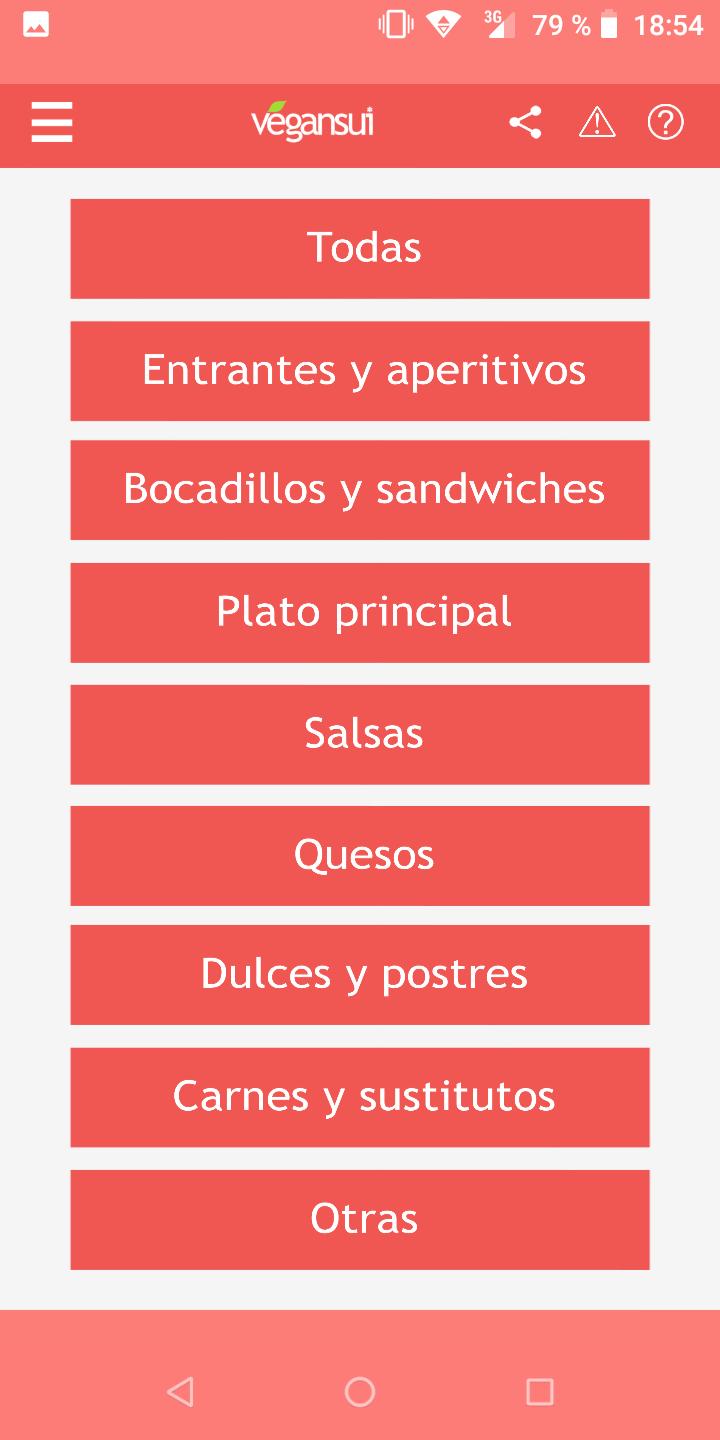Open the warning triangle icon
This screenshot has width=720, height=1440.
[x=597, y=123]
